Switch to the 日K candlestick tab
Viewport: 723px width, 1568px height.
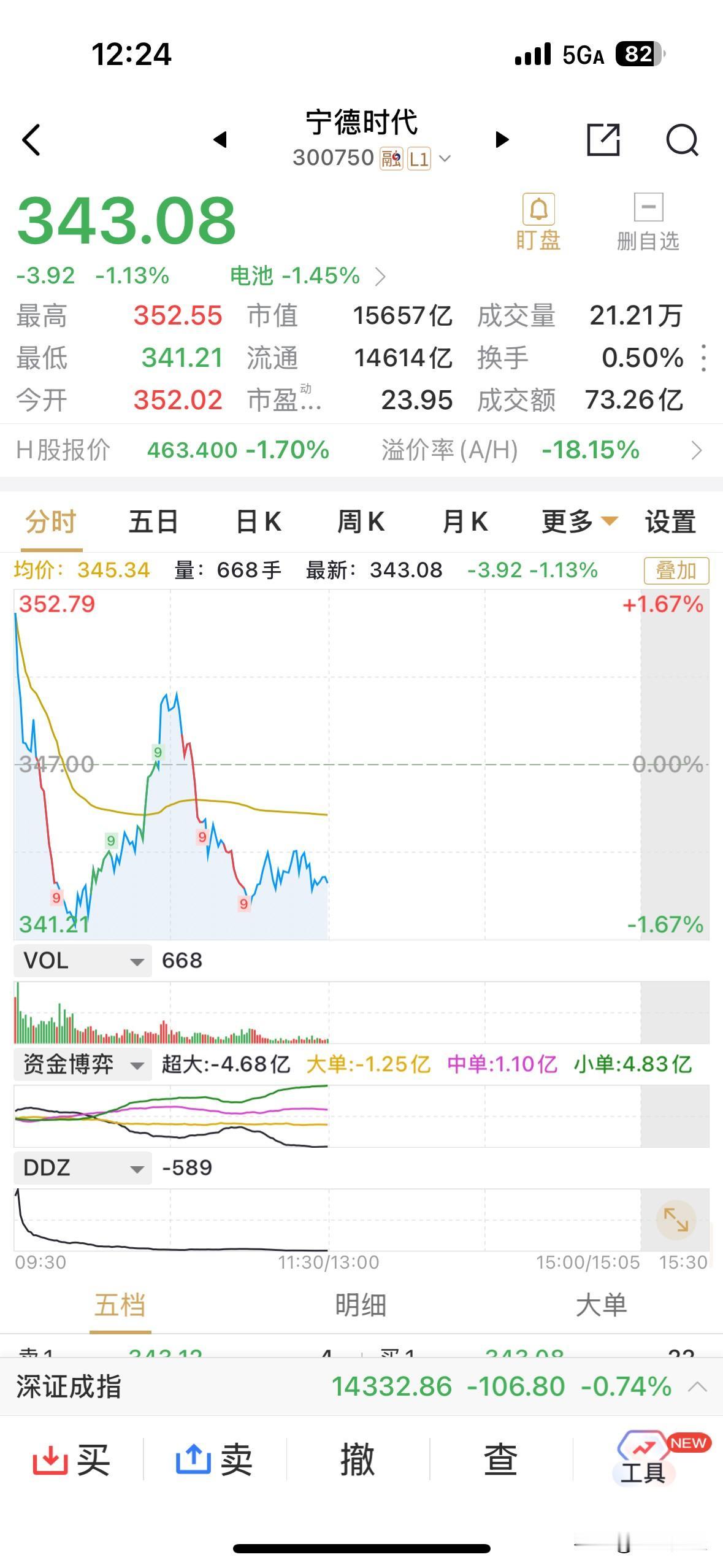coord(257,521)
